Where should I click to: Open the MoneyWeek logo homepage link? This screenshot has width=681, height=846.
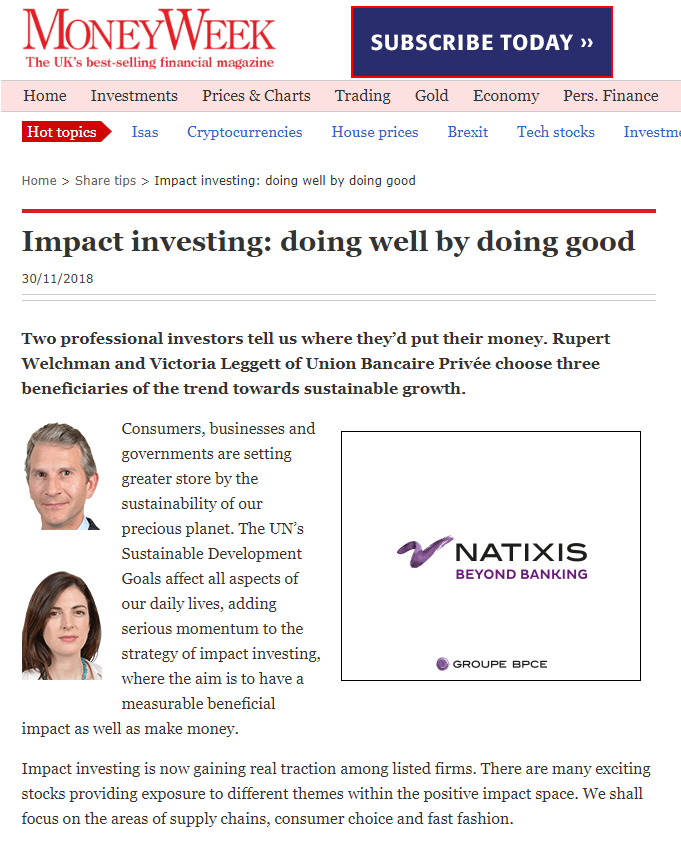tap(149, 40)
